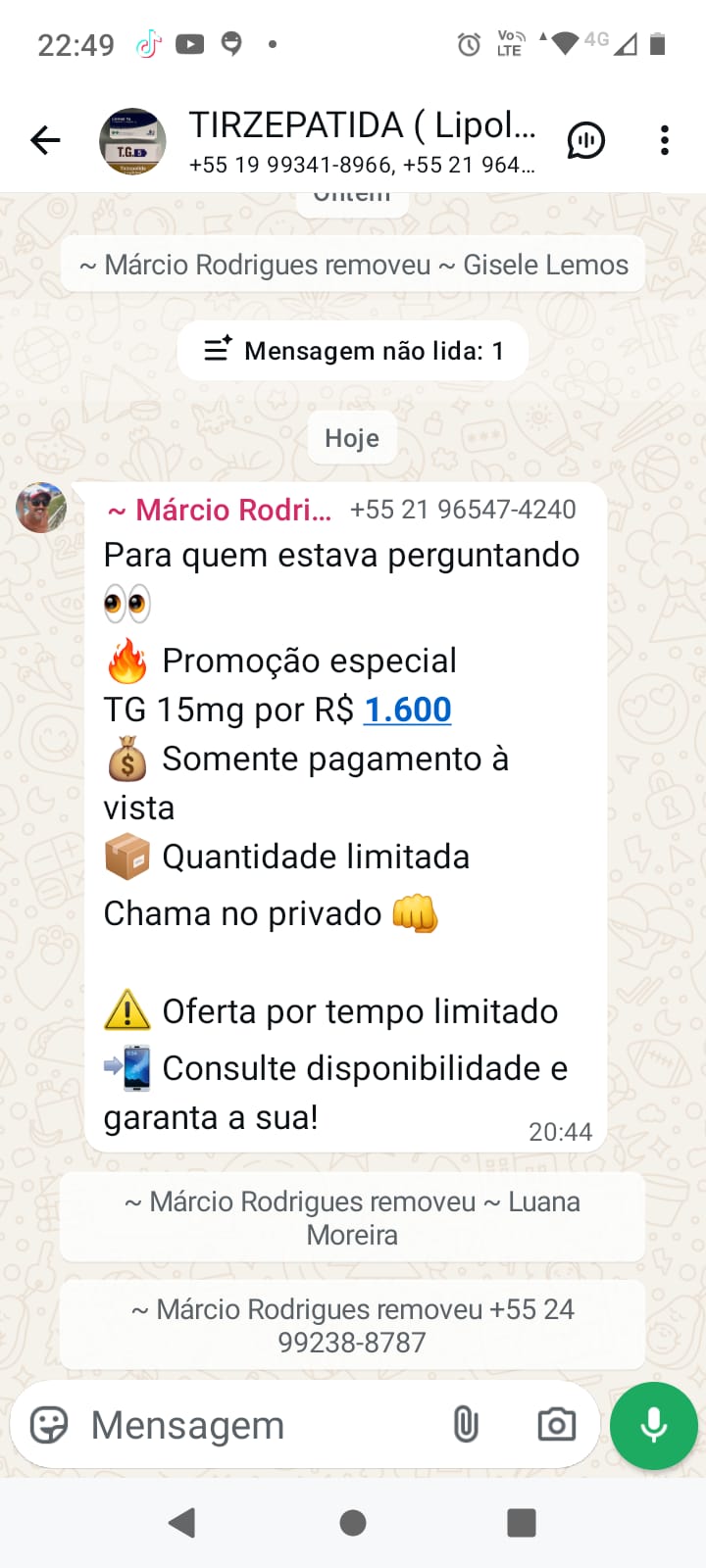This screenshot has height=1568, width=706.
Task: Tap the system home button
Action: [x=353, y=1523]
